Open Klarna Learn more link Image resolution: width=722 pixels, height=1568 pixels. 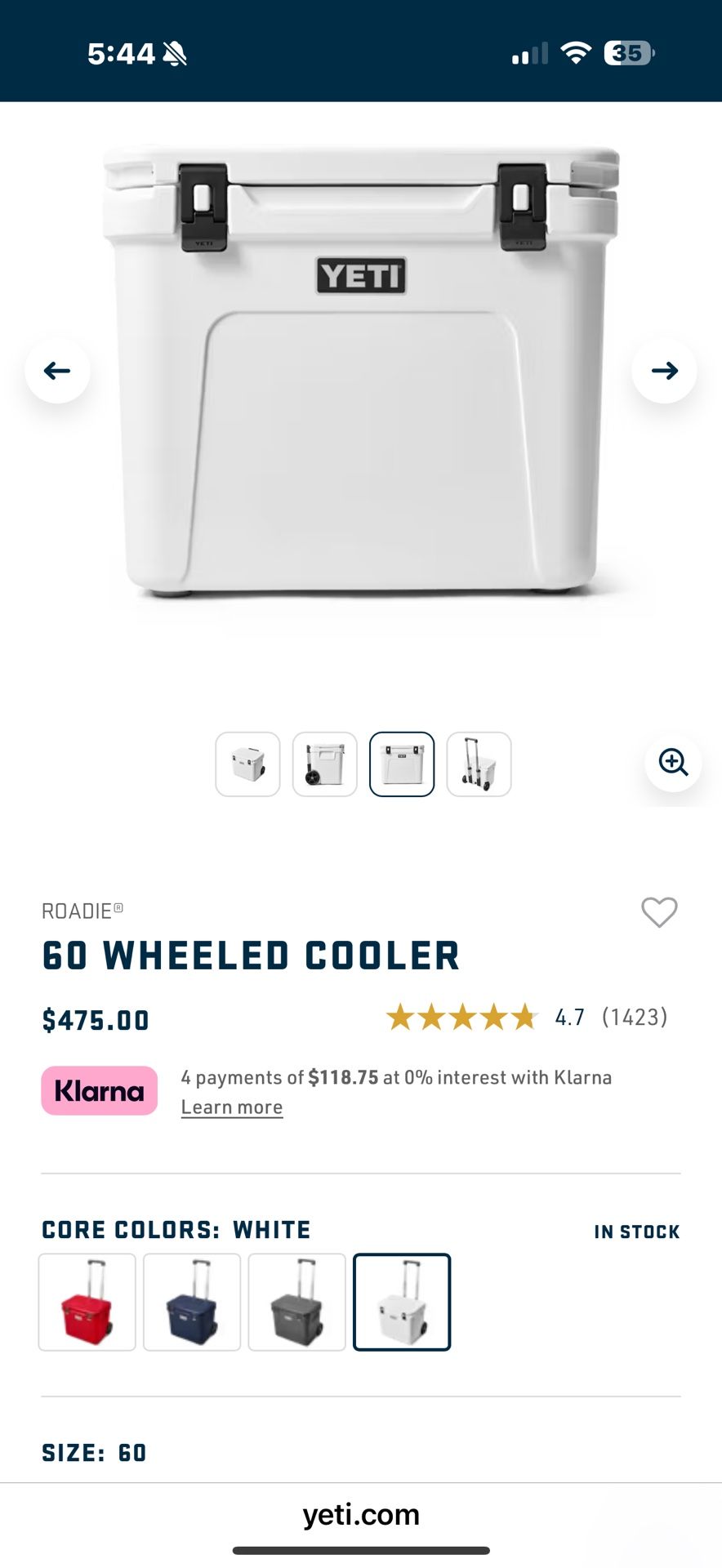(232, 1107)
